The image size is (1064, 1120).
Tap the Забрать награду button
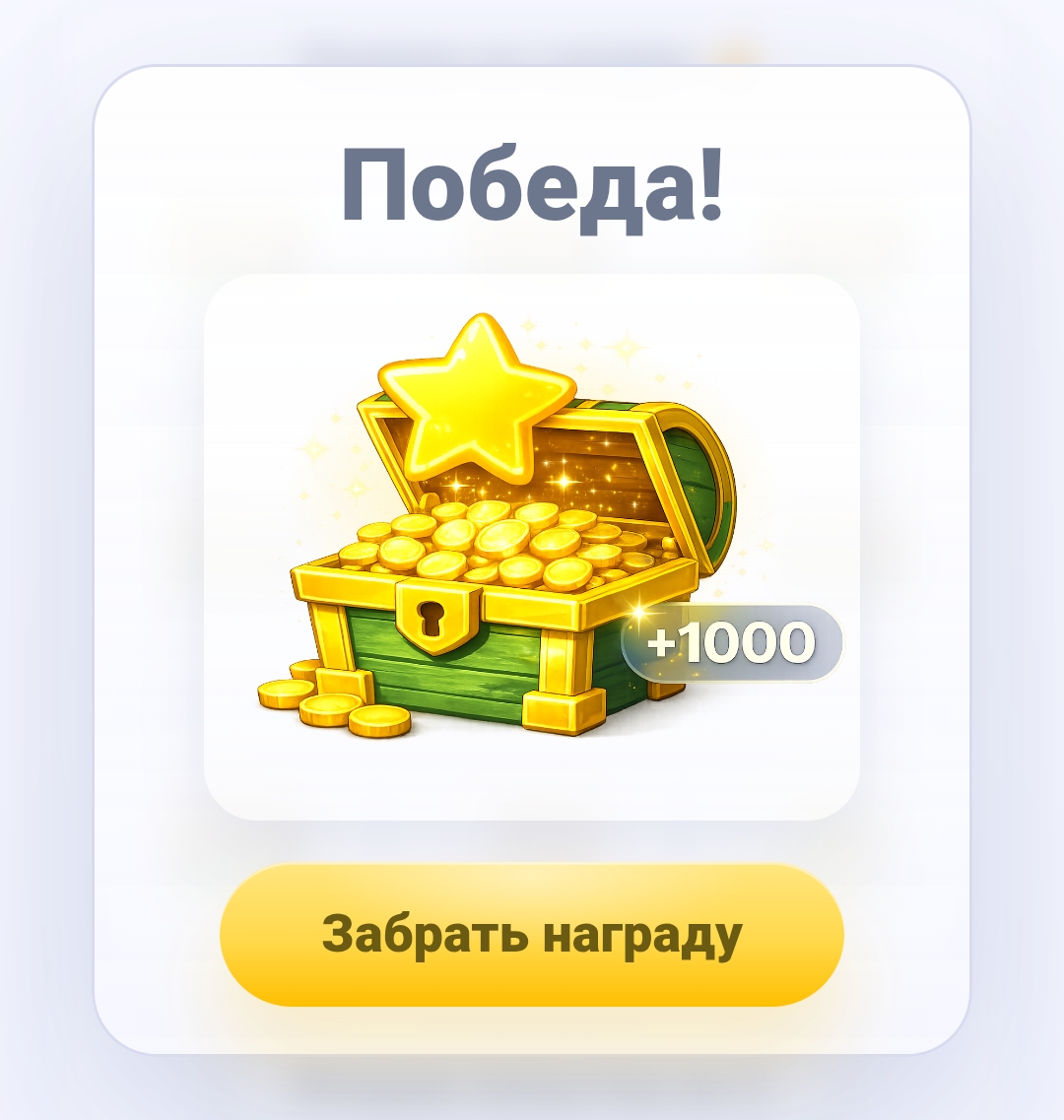point(531,935)
